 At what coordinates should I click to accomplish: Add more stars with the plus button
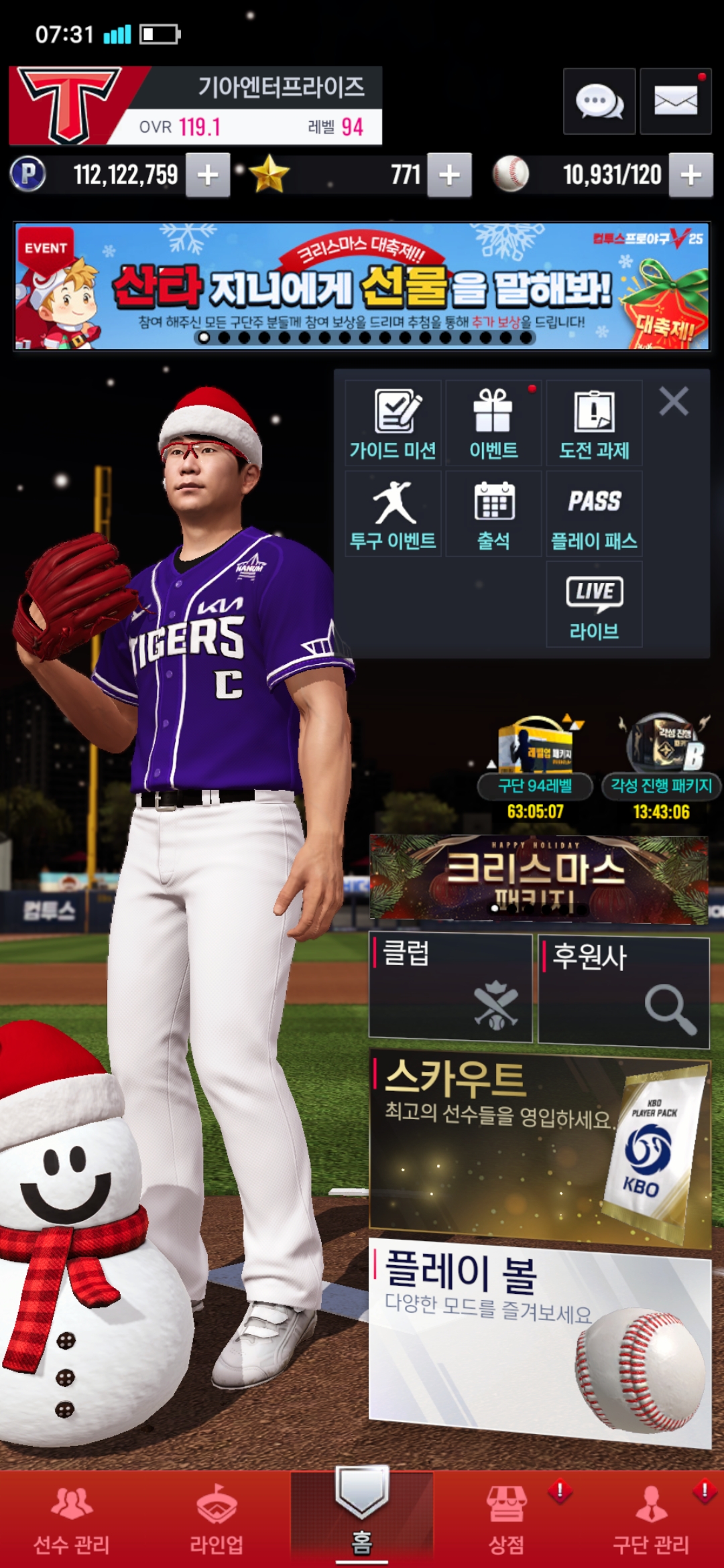pyautogui.click(x=449, y=175)
